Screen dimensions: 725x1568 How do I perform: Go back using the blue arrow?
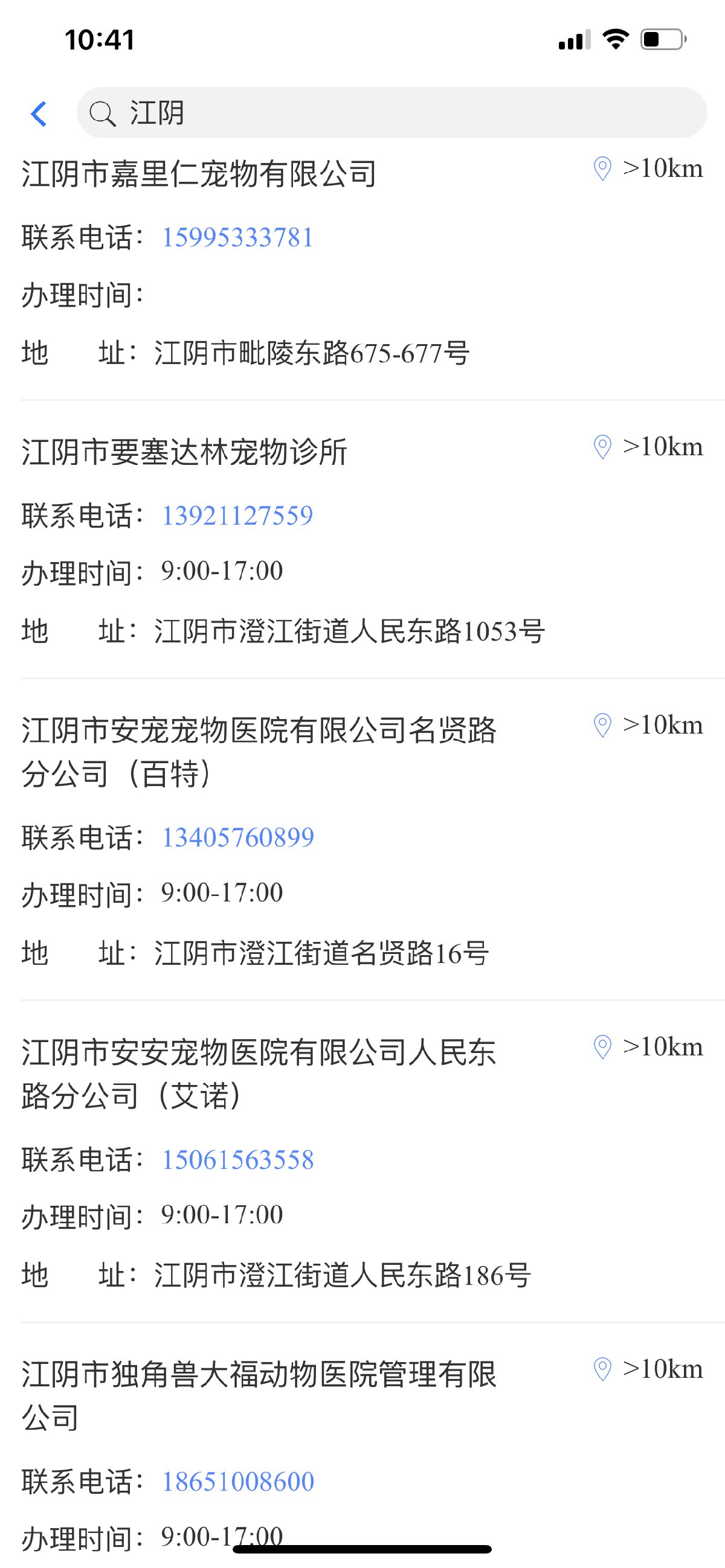point(39,114)
